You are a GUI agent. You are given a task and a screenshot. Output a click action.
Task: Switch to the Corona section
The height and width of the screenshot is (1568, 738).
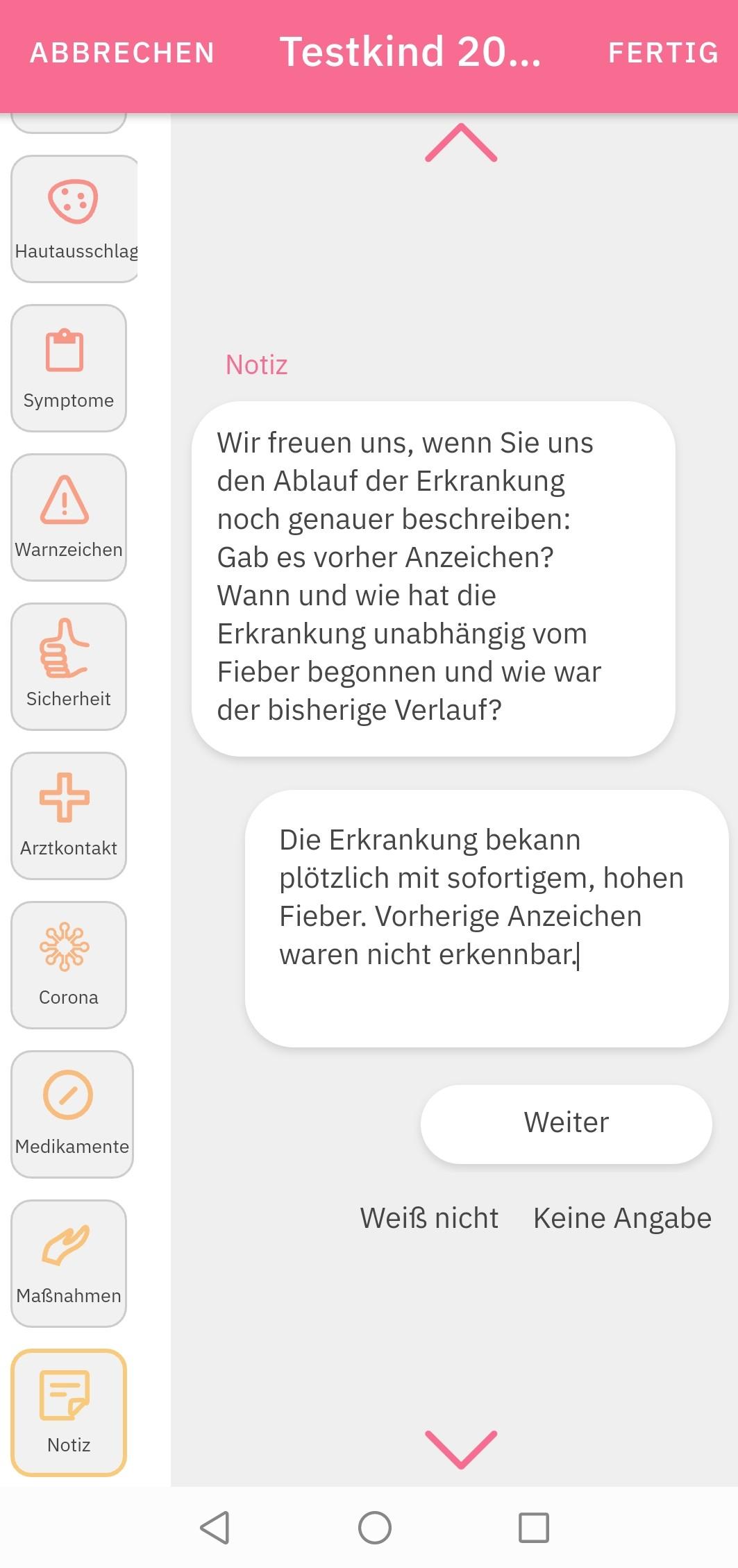pos(69,965)
